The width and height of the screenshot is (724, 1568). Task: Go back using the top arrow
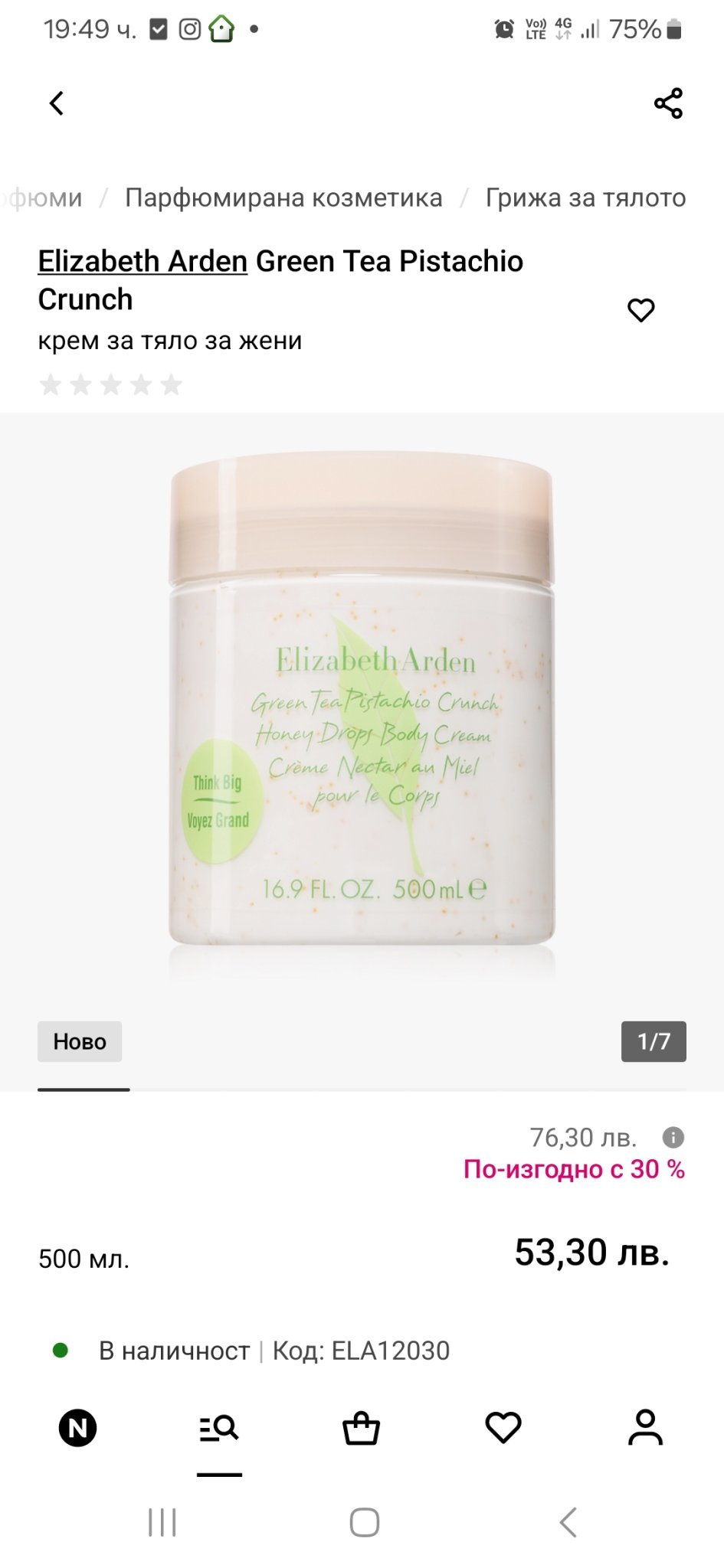tap(57, 103)
